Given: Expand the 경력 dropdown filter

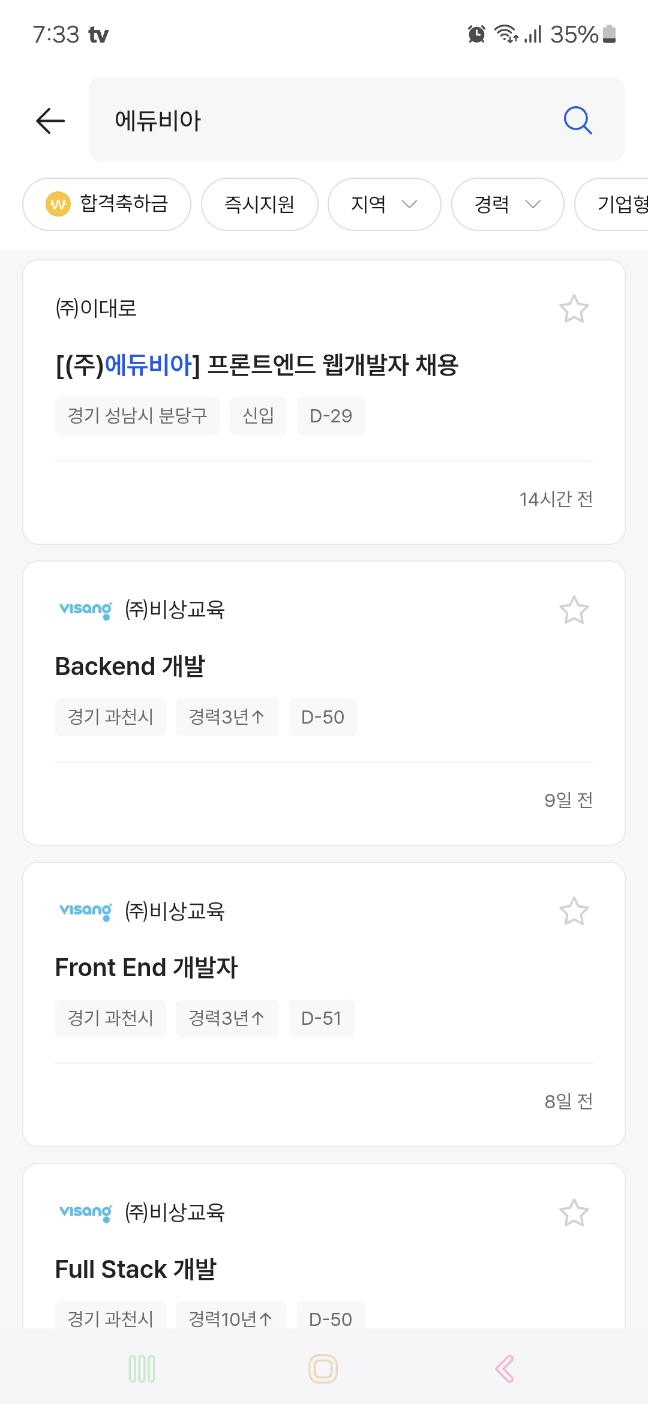Looking at the screenshot, I should pos(507,204).
